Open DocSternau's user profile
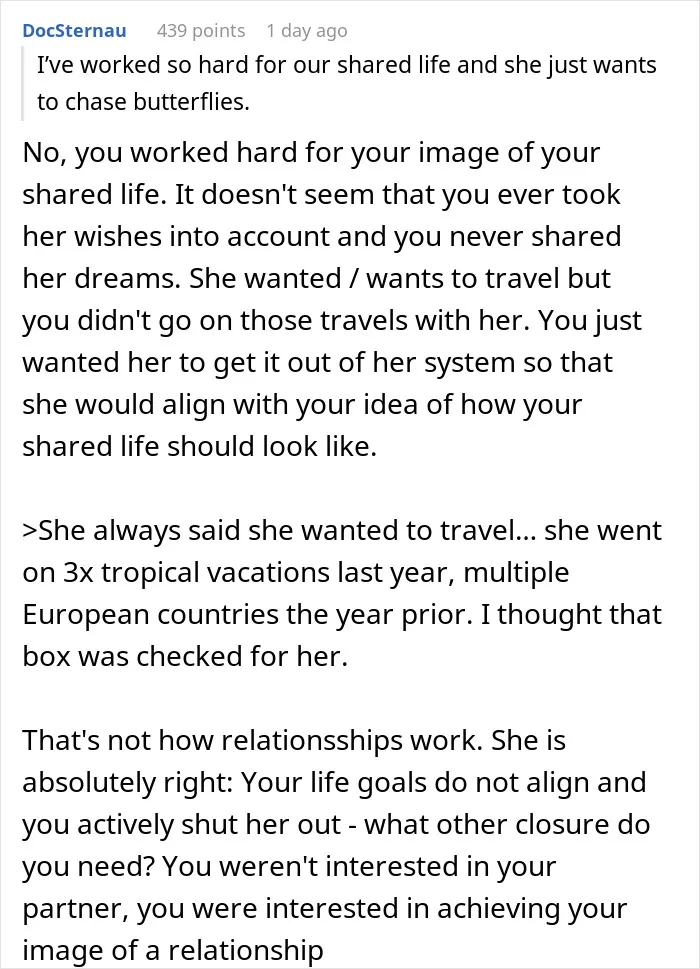This screenshot has width=700, height=969. (x=74, y=30)
